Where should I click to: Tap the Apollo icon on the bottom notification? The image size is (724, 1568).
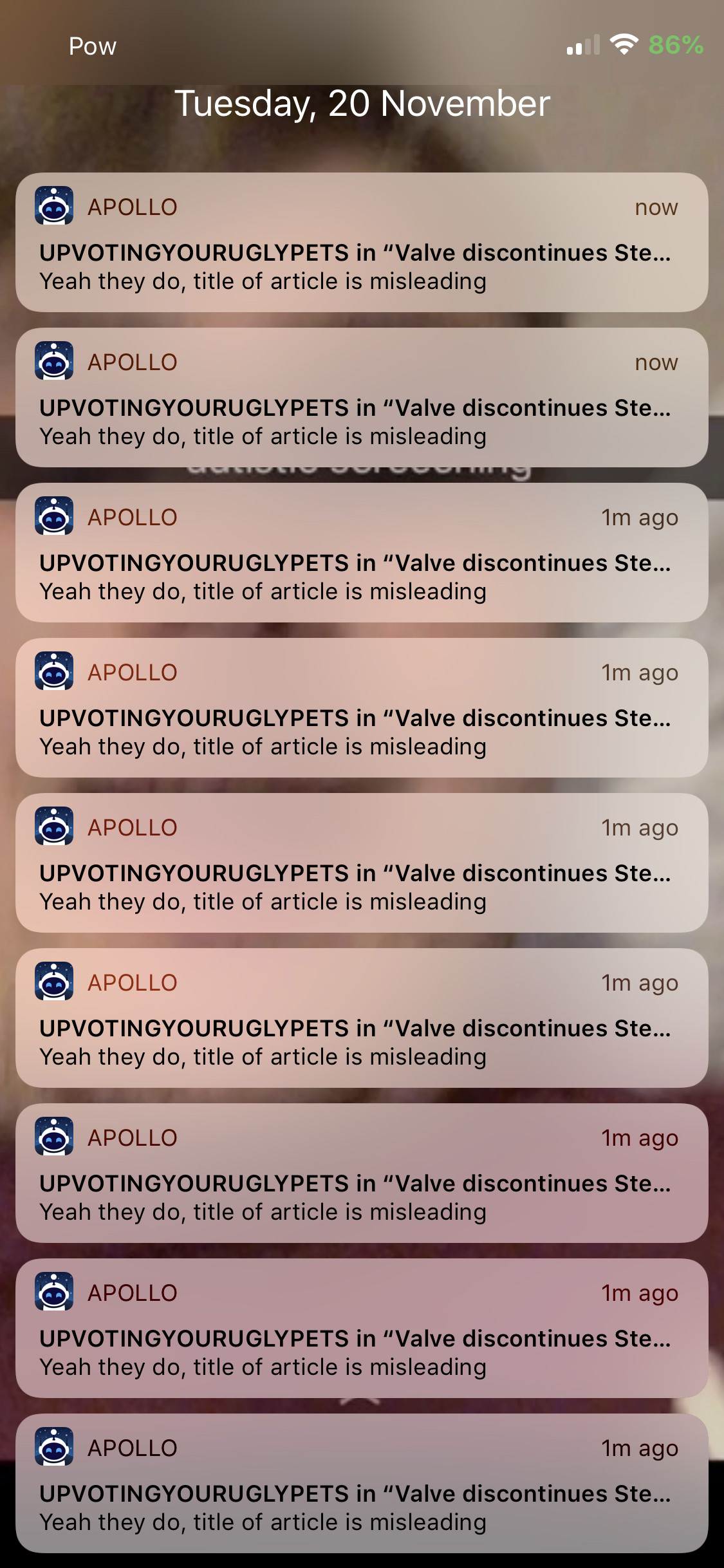pos(55,1448)
